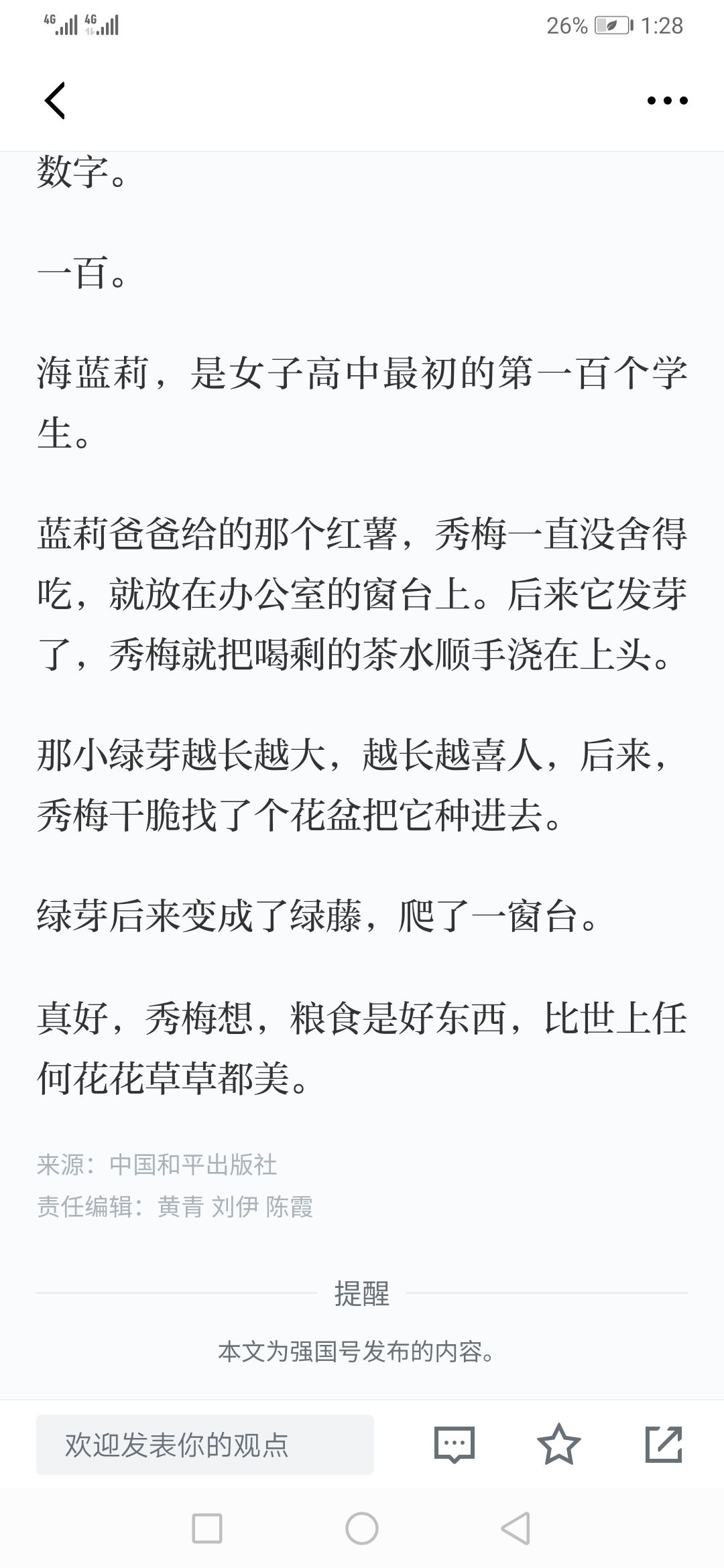Open the three-dot overflow menu
Viewport: 724px width, 1568px height.
click(x=667, y=101)
